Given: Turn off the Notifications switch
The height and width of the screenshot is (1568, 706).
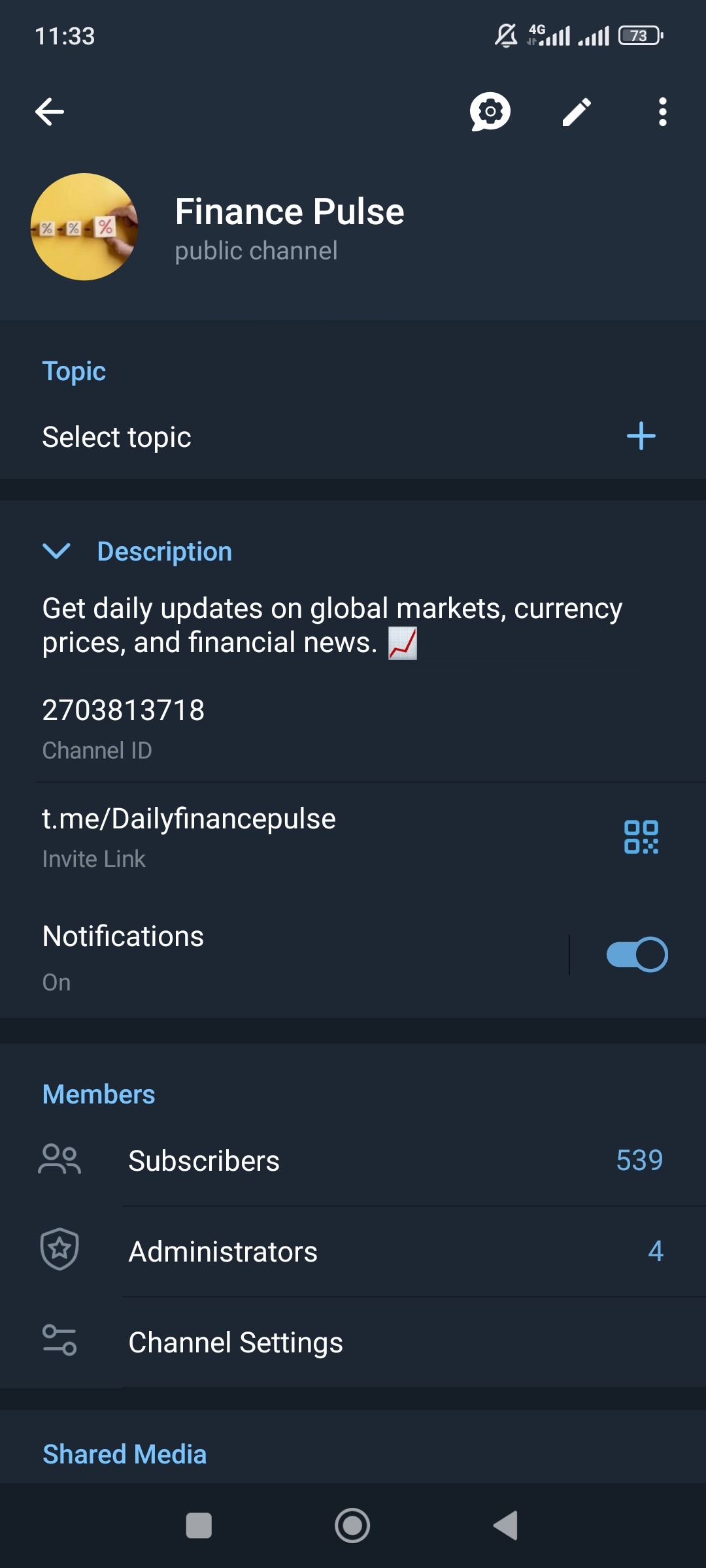Looking at the screenshot, I should click(637, 955).
